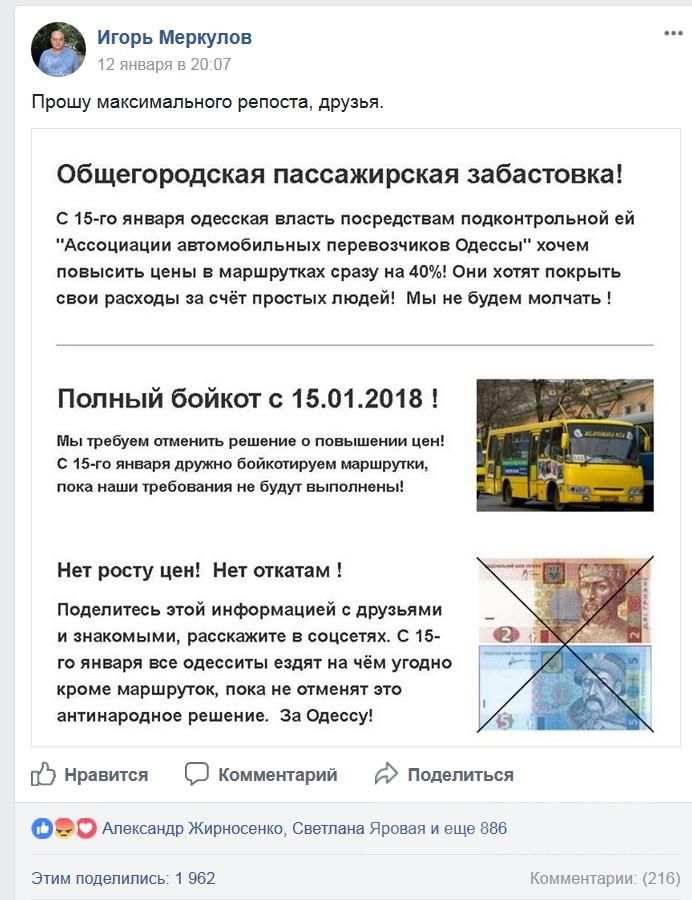The height and width of the screenshot is (900, 692).
Task: Open the post's three-dot options menu
Action: click(673, 33)
